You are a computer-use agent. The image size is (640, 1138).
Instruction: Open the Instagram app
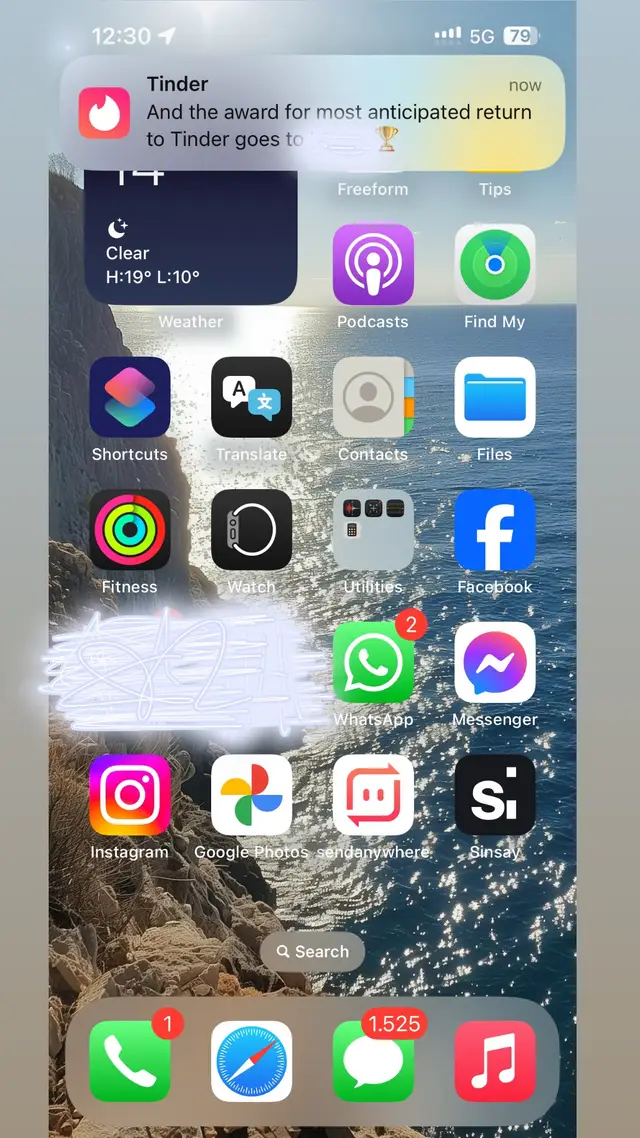(130, 795)
